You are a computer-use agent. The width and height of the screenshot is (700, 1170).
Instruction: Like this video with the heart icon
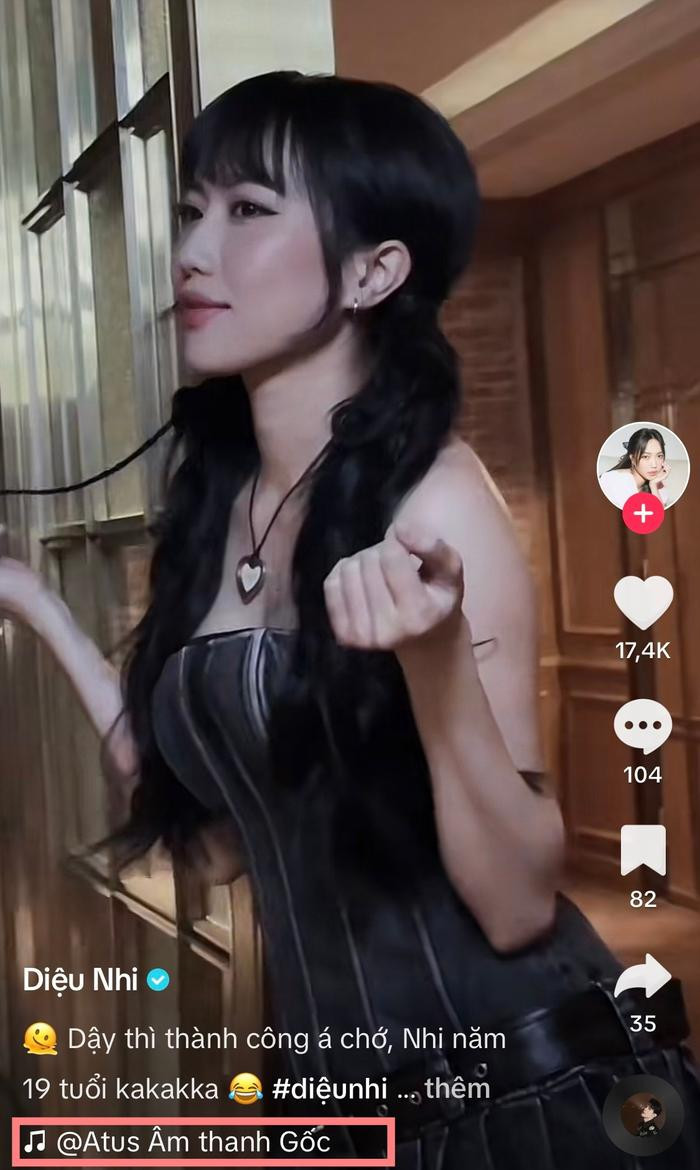pos(643,604)
